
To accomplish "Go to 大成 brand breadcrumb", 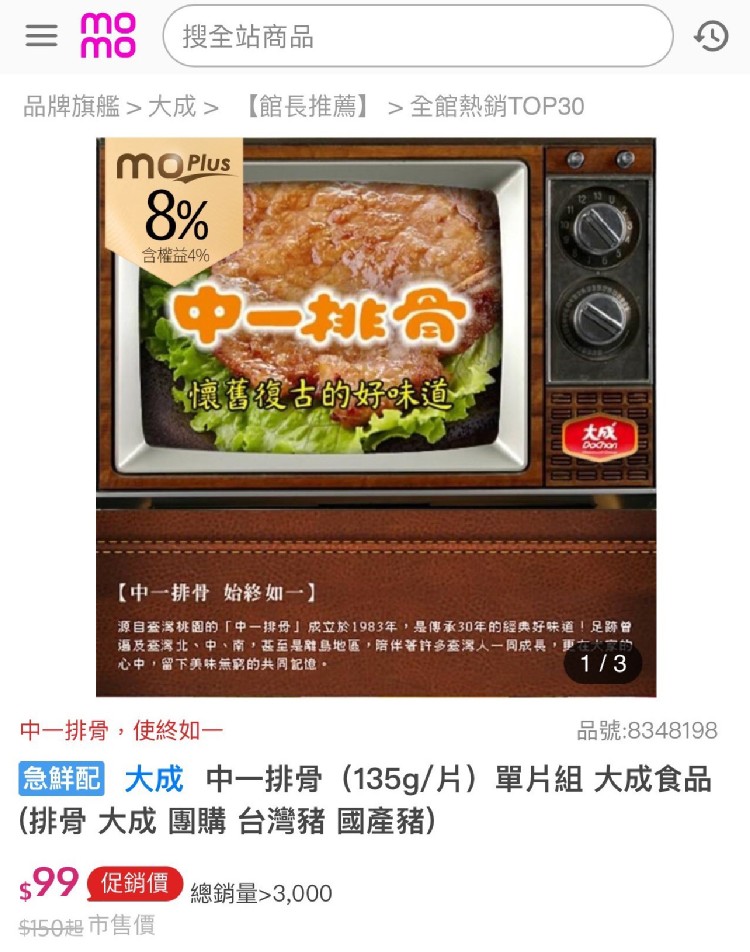I will tap(172, 106).
